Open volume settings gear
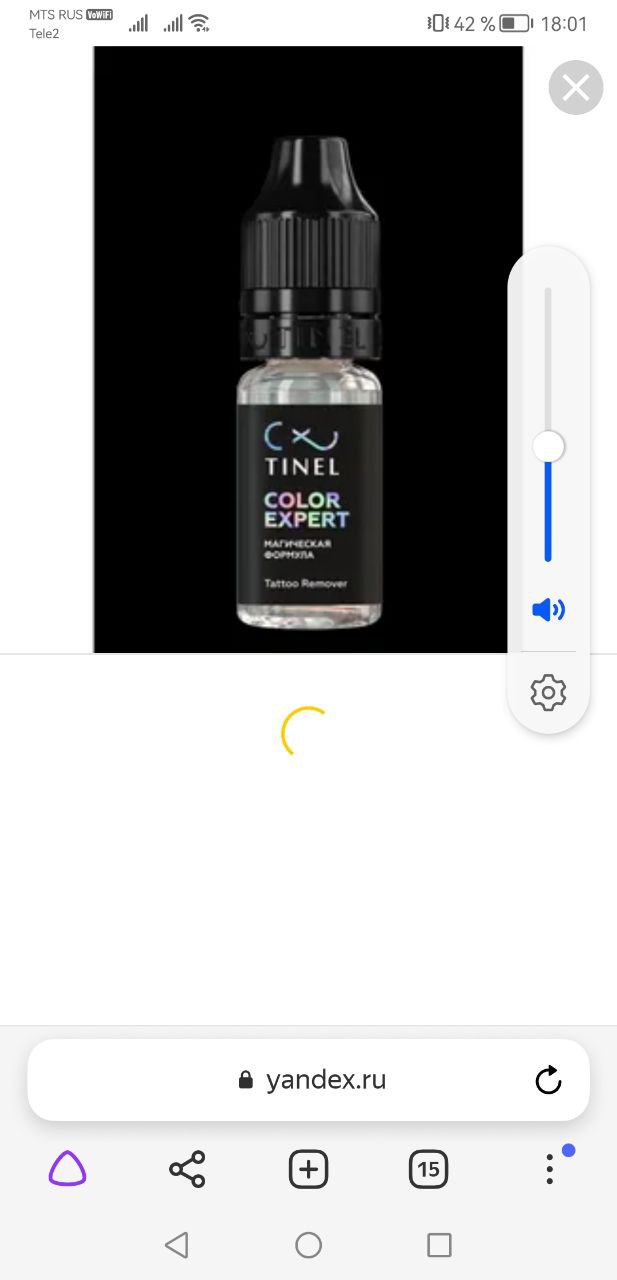 (x=548, y=692)
